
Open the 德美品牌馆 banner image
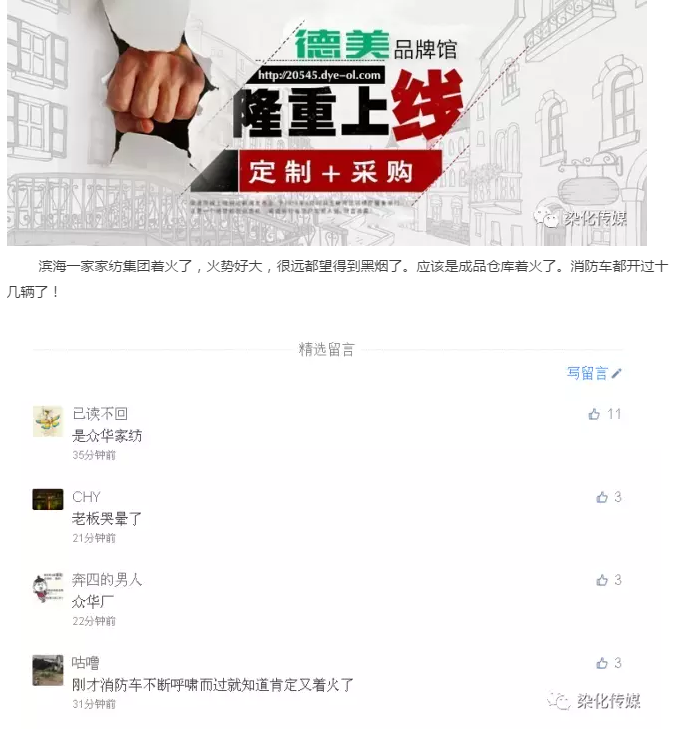(x=327, y=122)
